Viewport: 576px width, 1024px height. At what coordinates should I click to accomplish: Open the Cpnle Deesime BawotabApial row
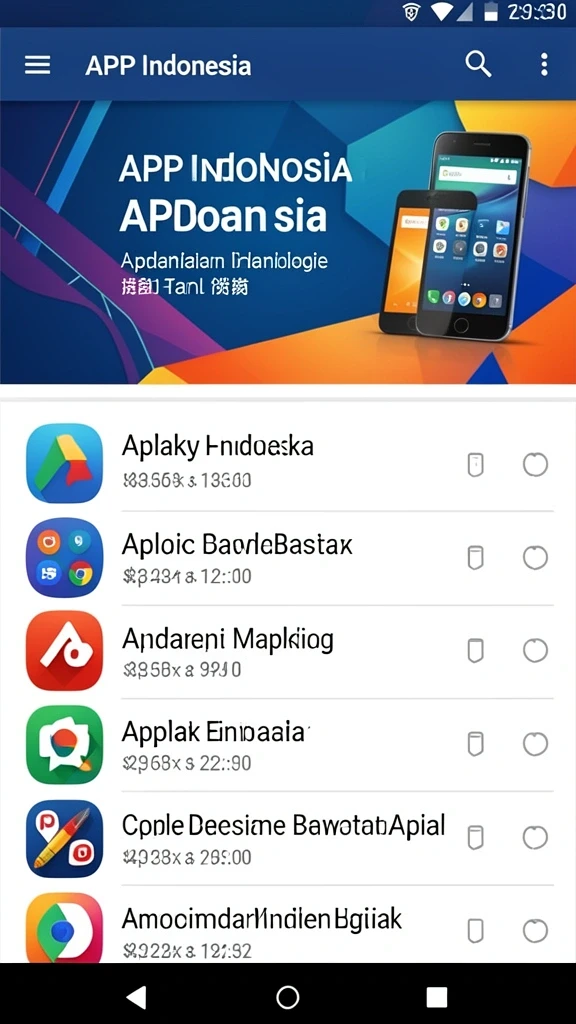[288, 838]
